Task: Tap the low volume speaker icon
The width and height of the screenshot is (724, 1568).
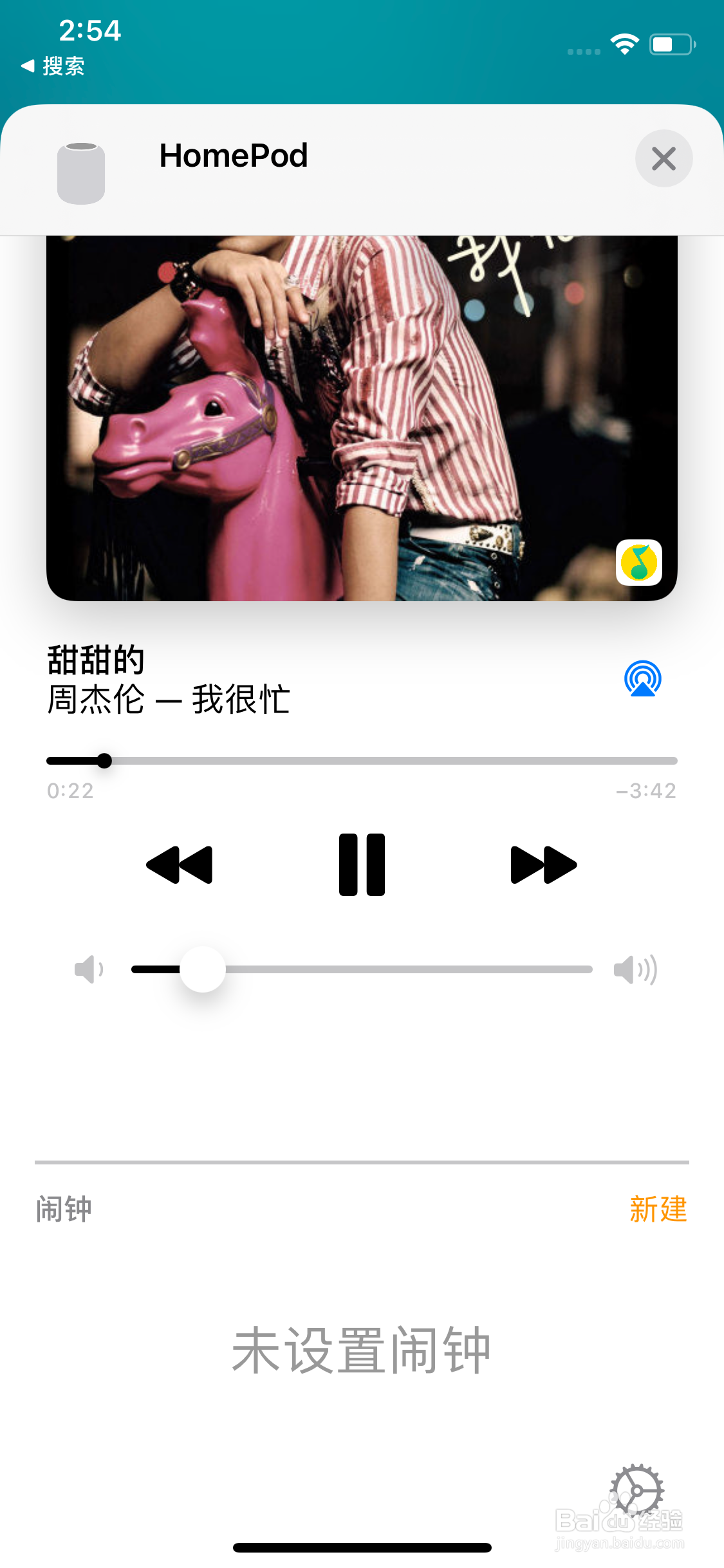Action: pyautogui.click(x=89, y=969)
